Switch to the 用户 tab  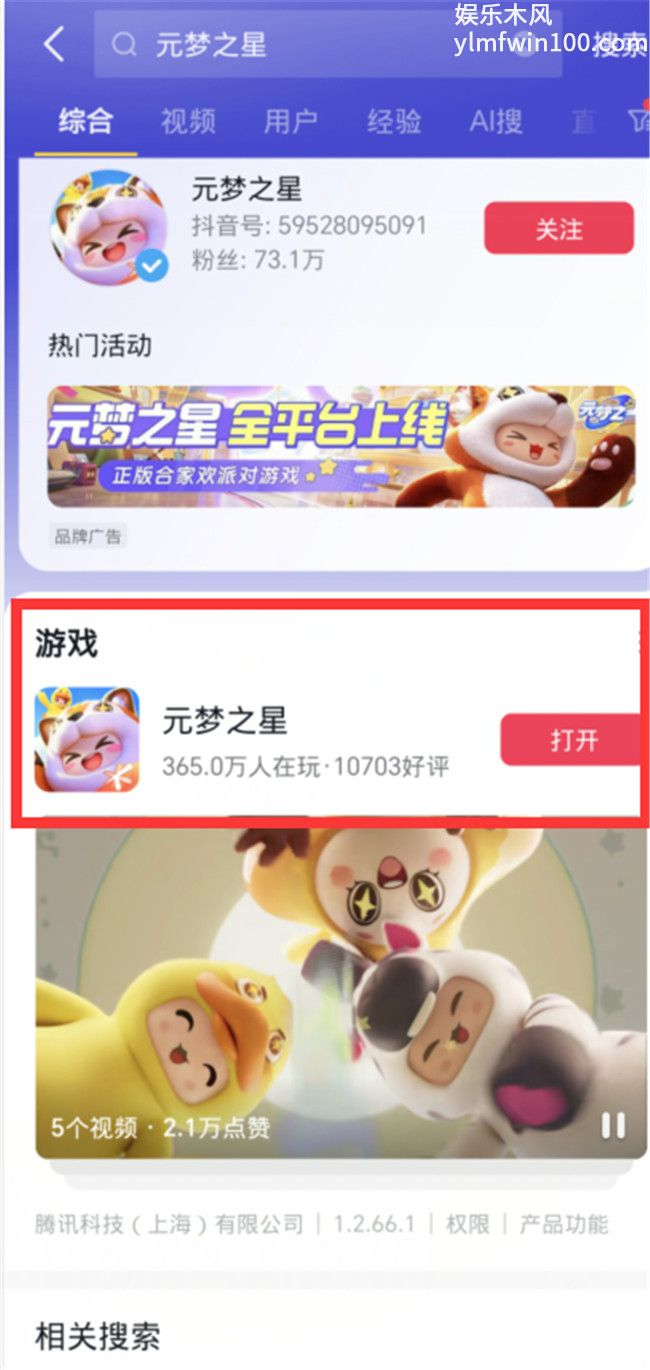[x=291, y=122]
